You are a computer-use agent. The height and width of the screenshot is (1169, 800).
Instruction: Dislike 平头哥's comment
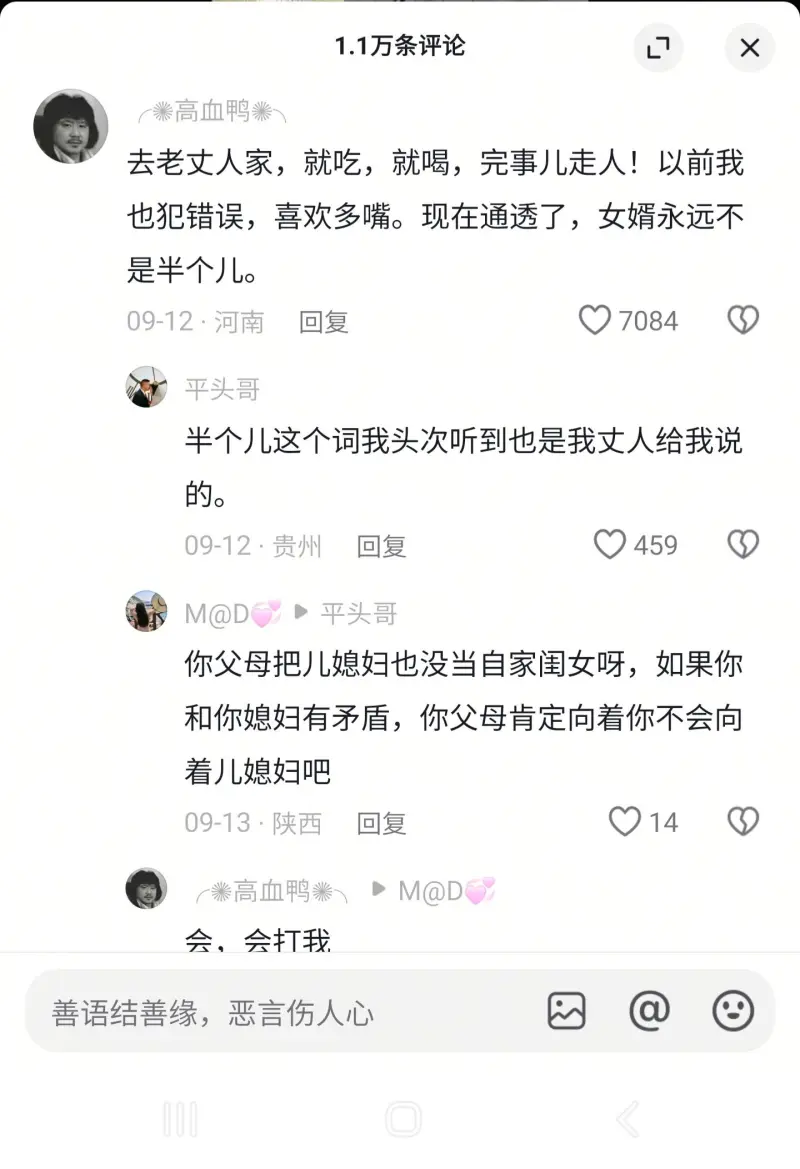(x=742, y=544)
